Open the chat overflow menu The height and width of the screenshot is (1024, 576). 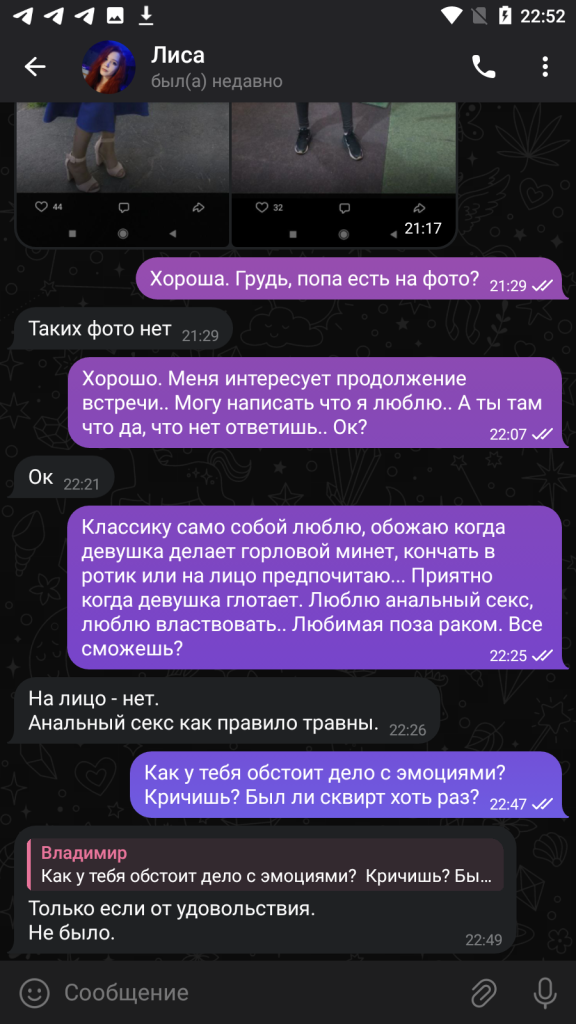coord(545,67)
